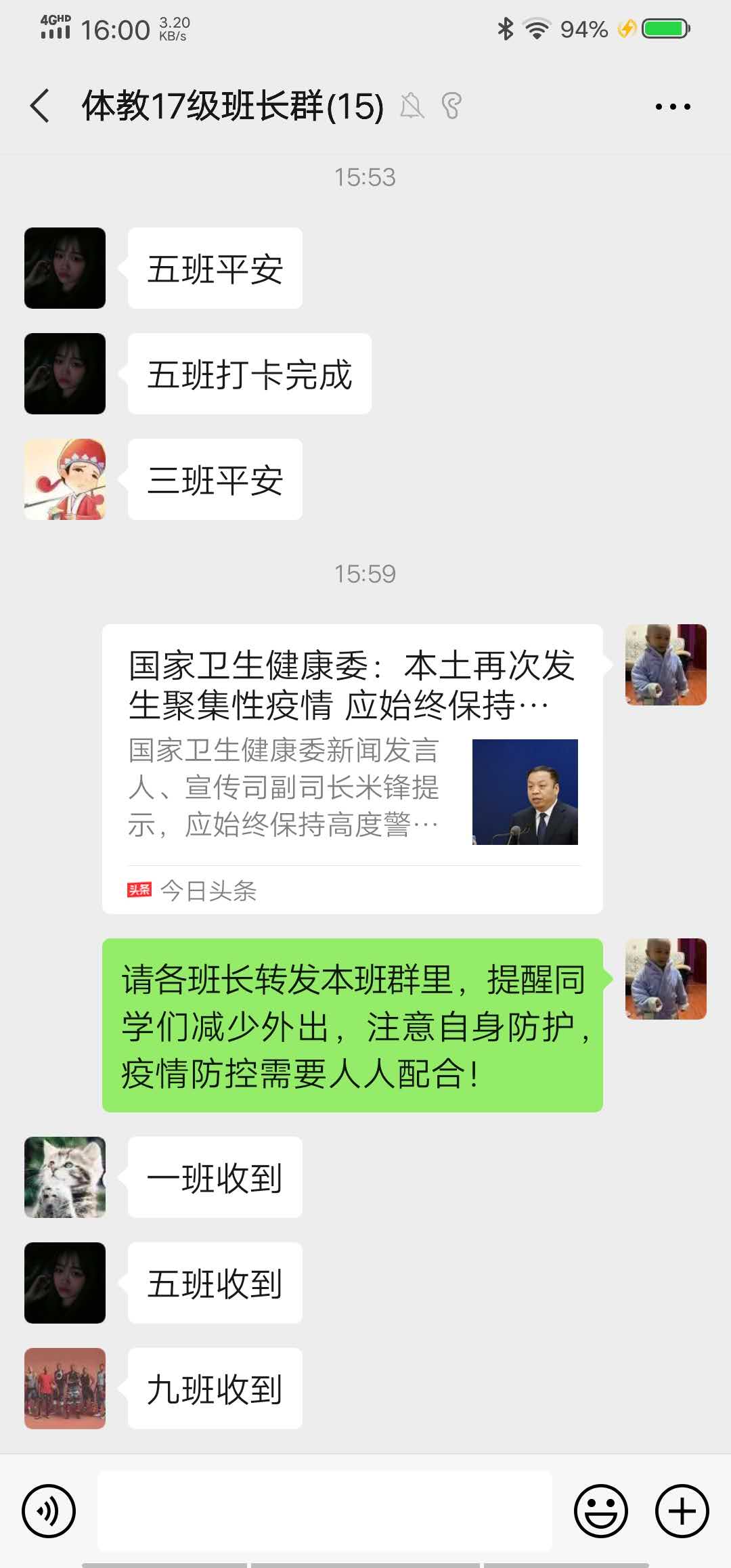This screenshot has width=731, height=1568.
Task: Open the emoji sticker panel
Action: [x=600, y=1510]
